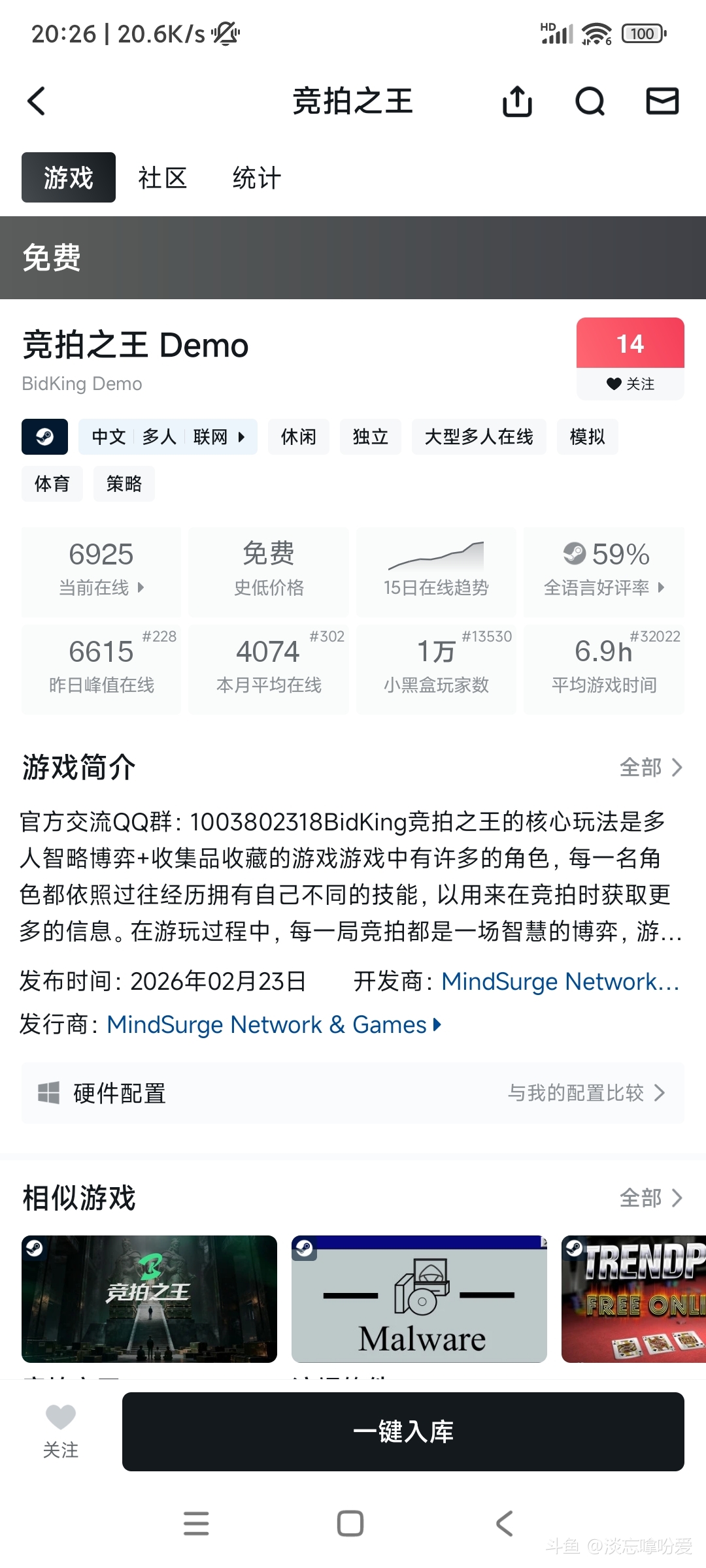See all 相似游戏 via 全部

tap(650, 1198)
